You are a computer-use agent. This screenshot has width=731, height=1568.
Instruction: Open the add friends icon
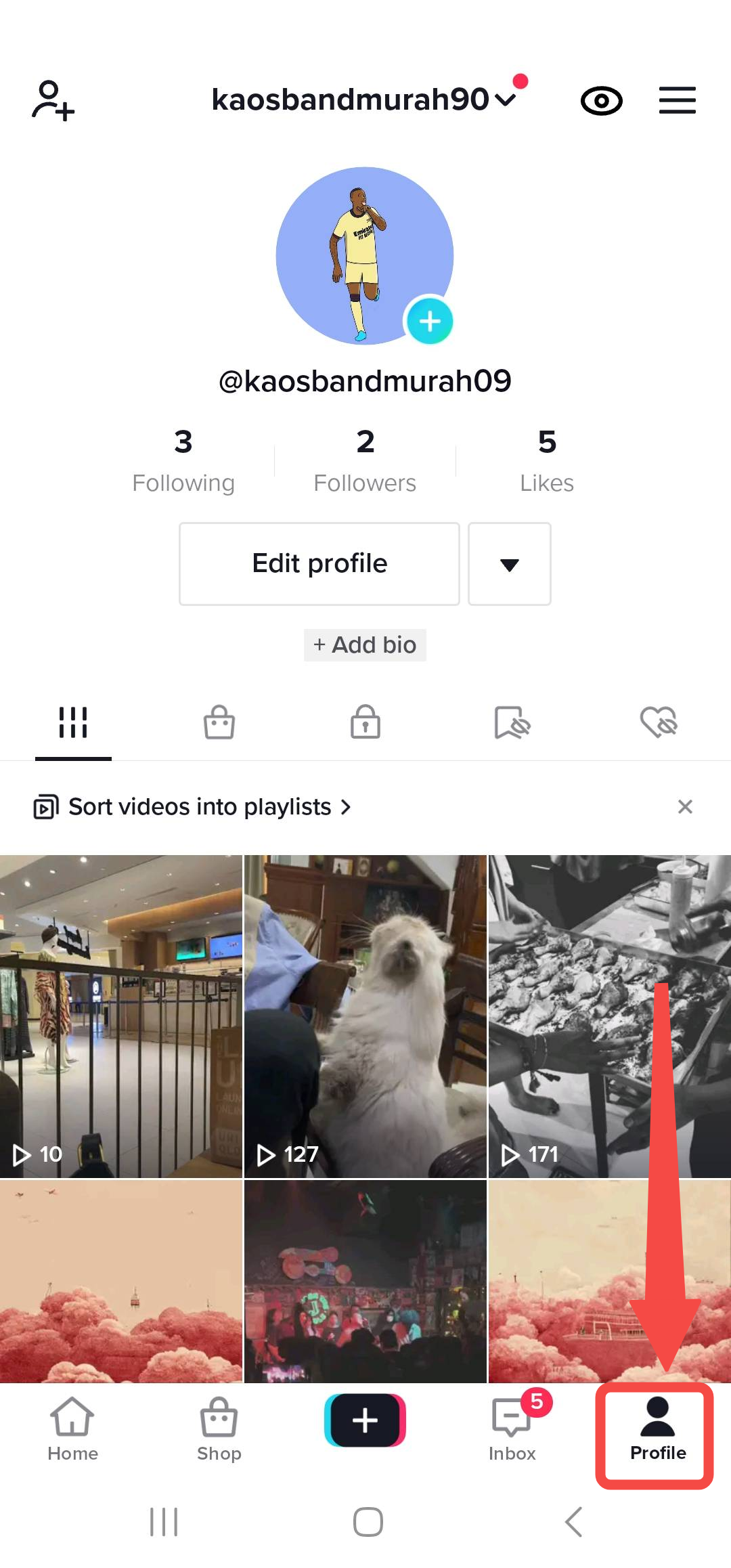point(53,101)
